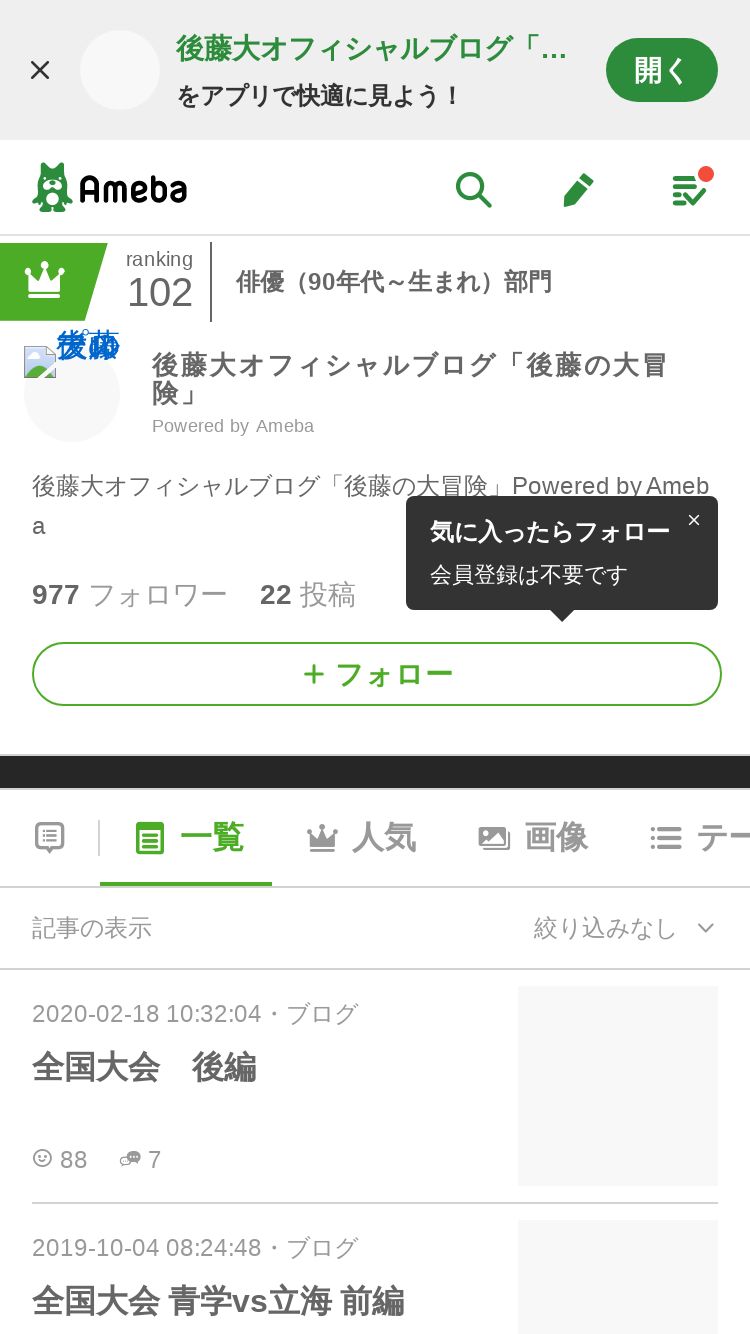The height and width of the screenshot is (1334, 750).
Task: Open the 絞り込みなし filter dropdown
Action: click(624, 928)
